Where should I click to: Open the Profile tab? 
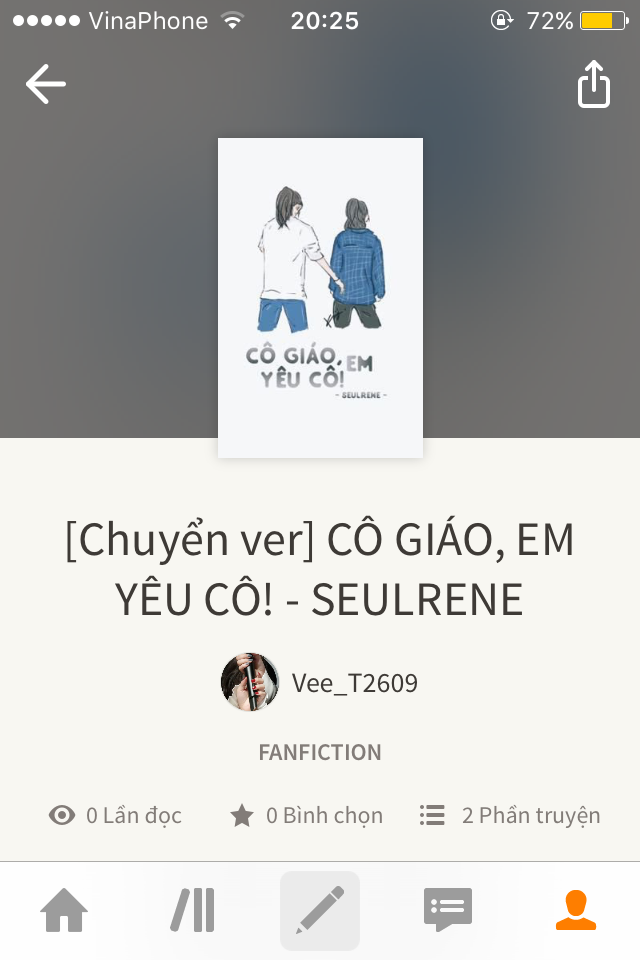[x=575, y=910]
